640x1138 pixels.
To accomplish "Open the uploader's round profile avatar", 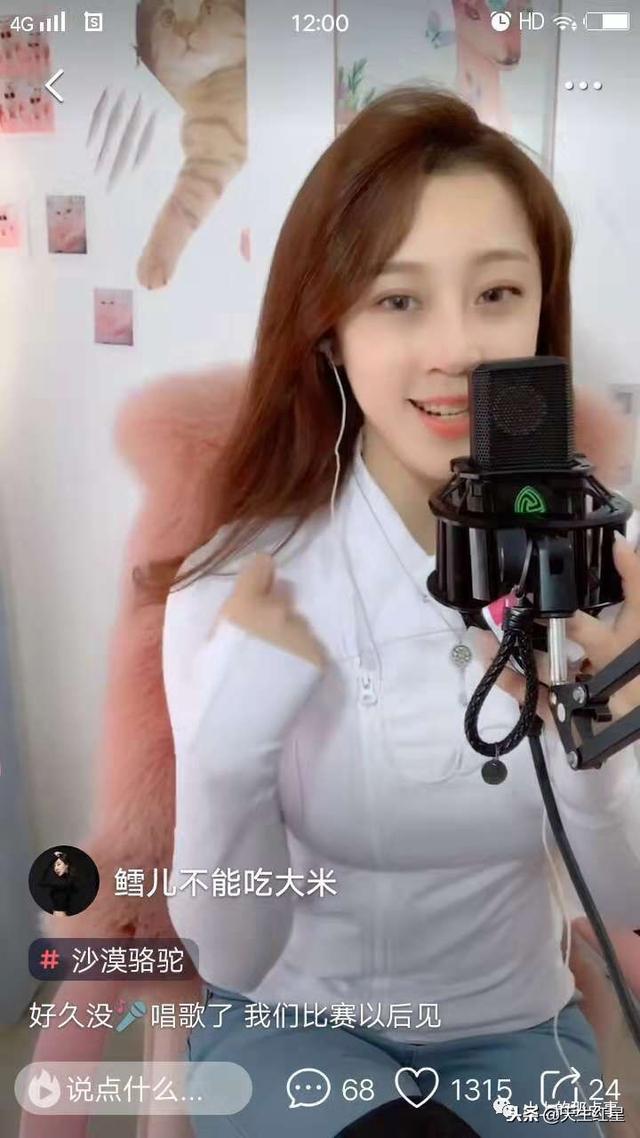I will (x=64, y=880).
